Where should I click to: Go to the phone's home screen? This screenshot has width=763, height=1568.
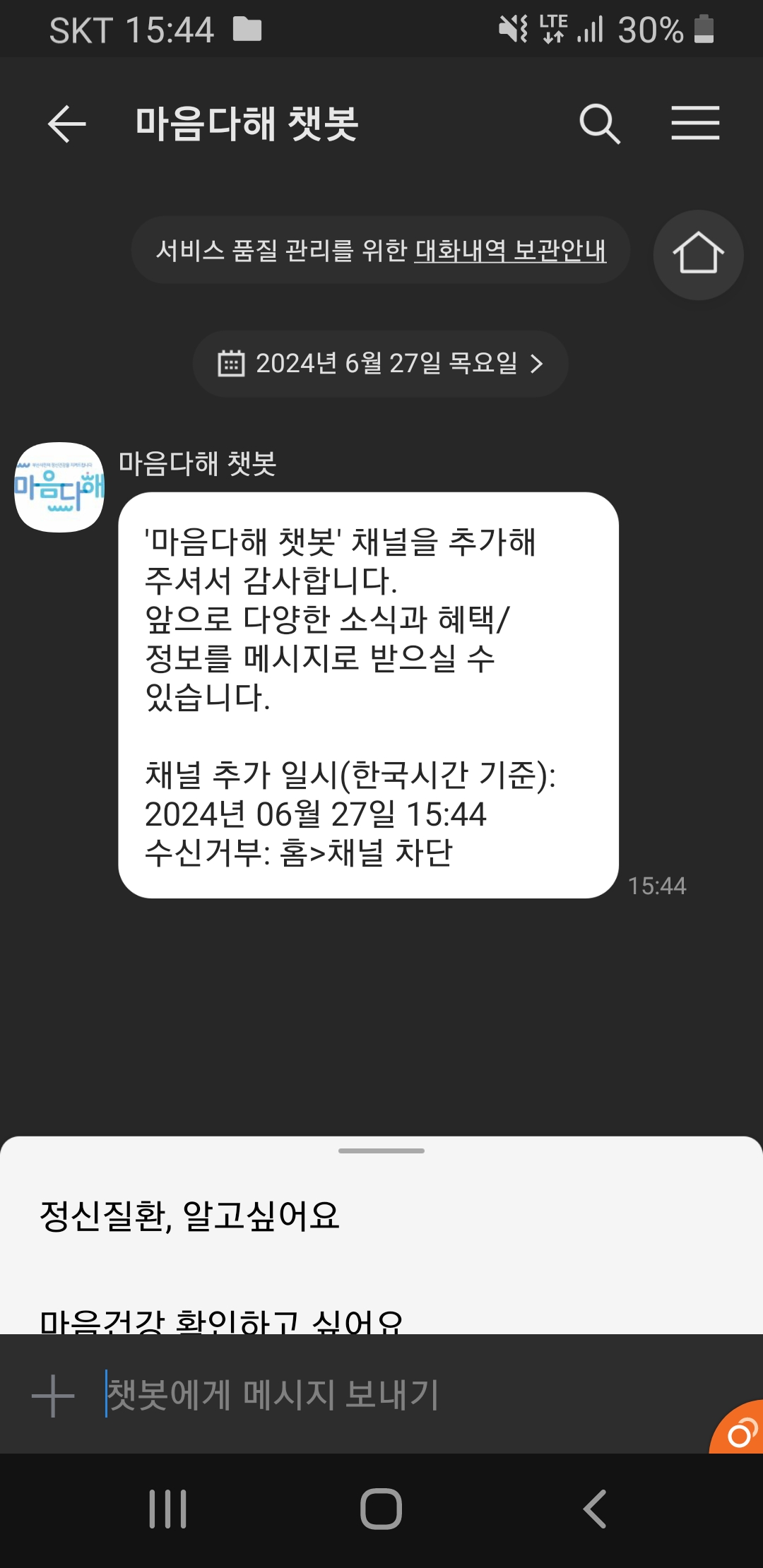pyautogui.click(x=381, y=1509)
